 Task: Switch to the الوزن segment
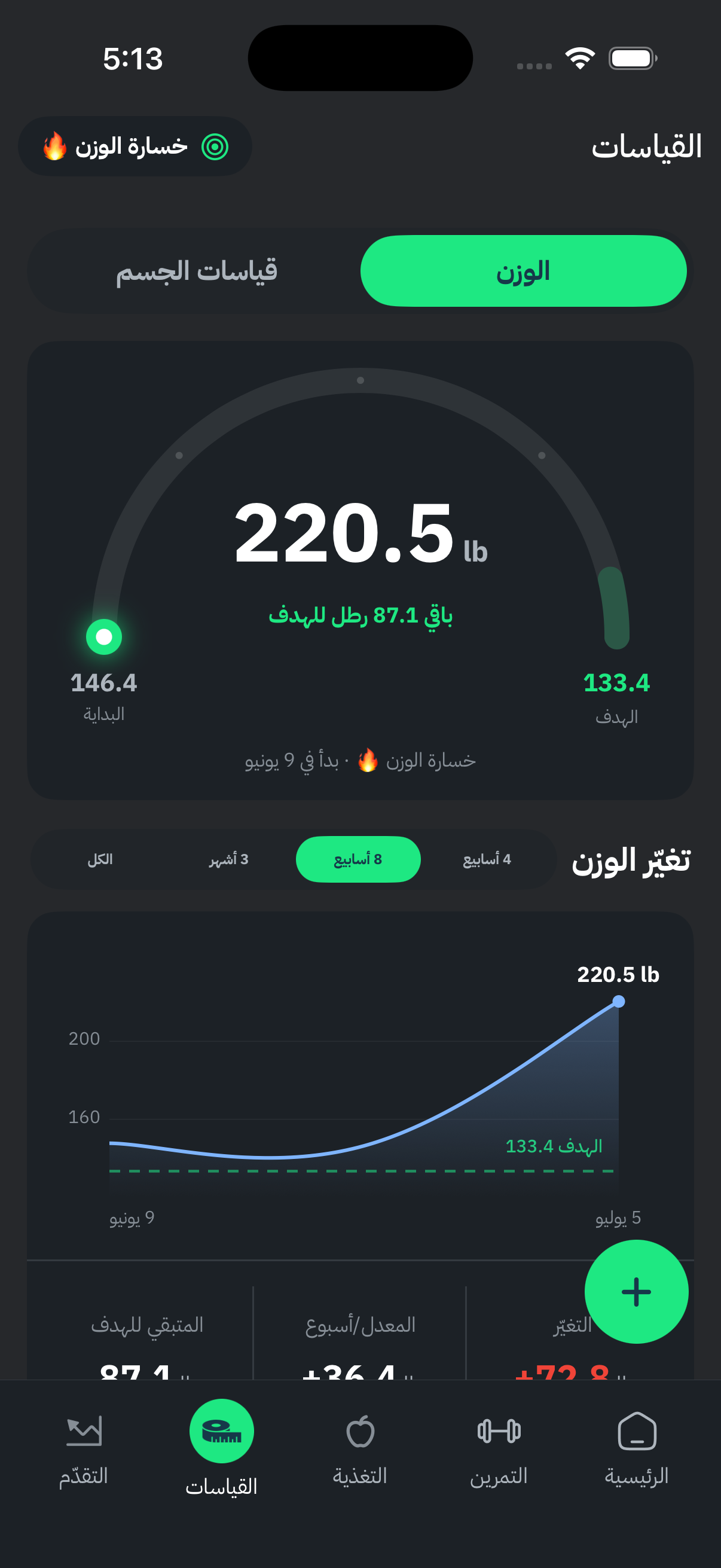pyautogui.click(x=523, y=271)
